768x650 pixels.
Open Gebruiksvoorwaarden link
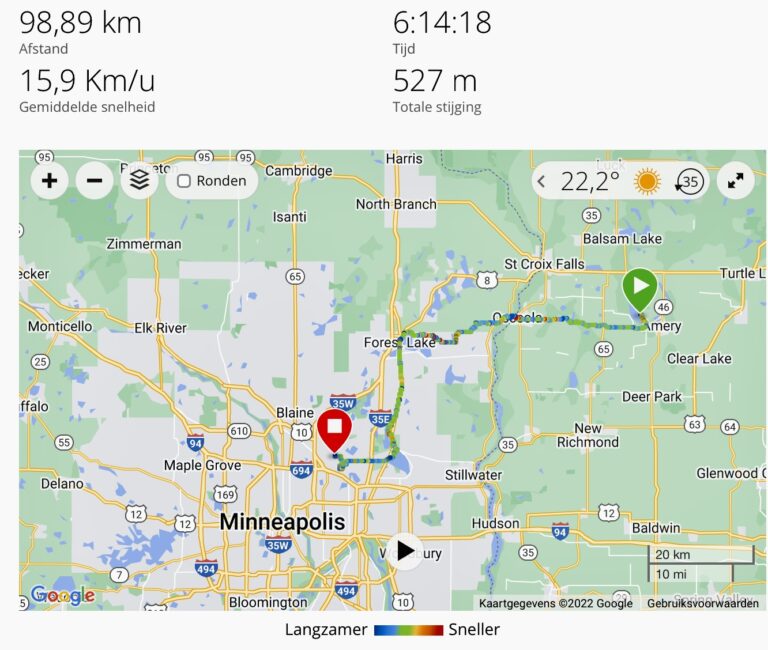pyautogui.click(x=702, y=603)
